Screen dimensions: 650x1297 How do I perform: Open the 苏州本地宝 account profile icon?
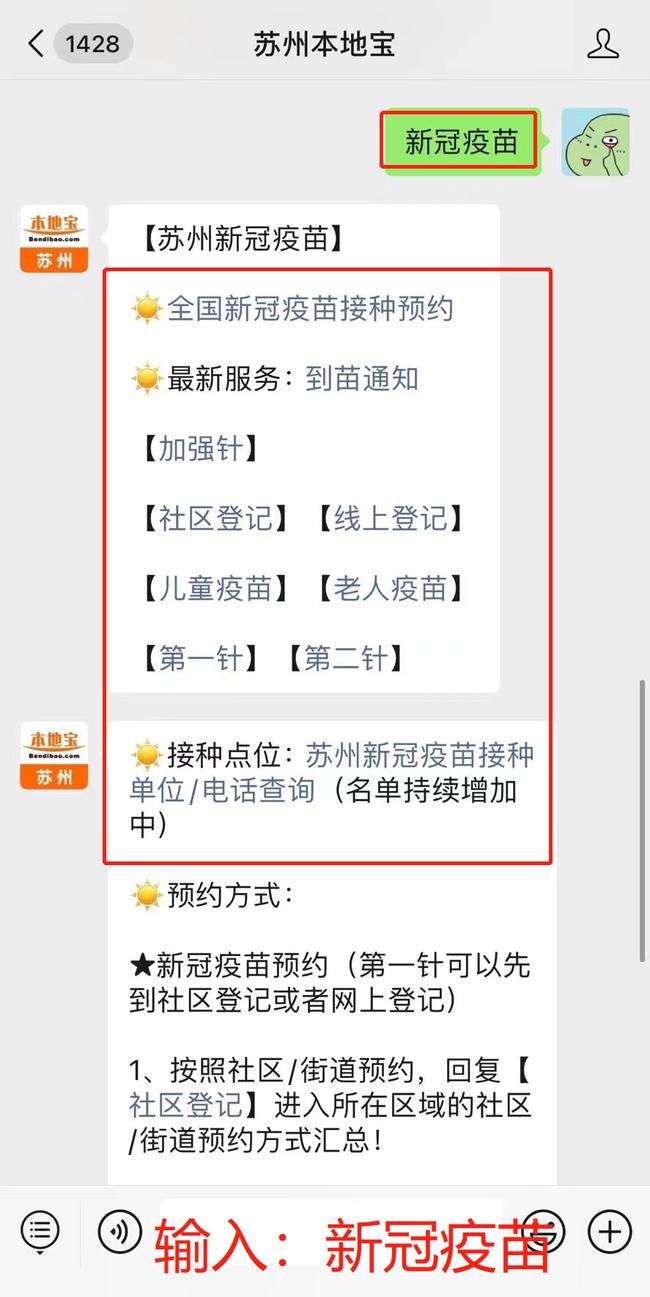[x=602, y=44]
